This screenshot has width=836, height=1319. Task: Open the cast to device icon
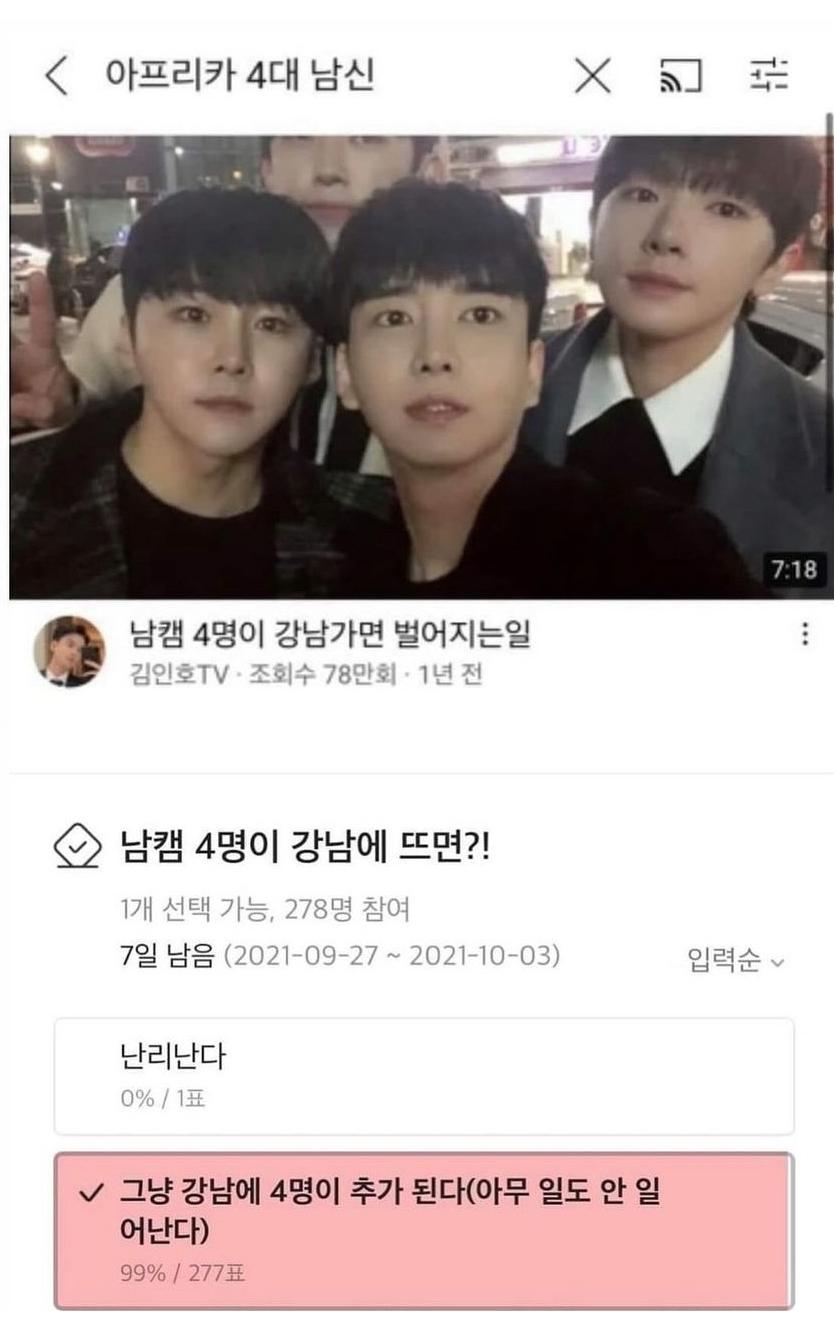pos(681,76)
